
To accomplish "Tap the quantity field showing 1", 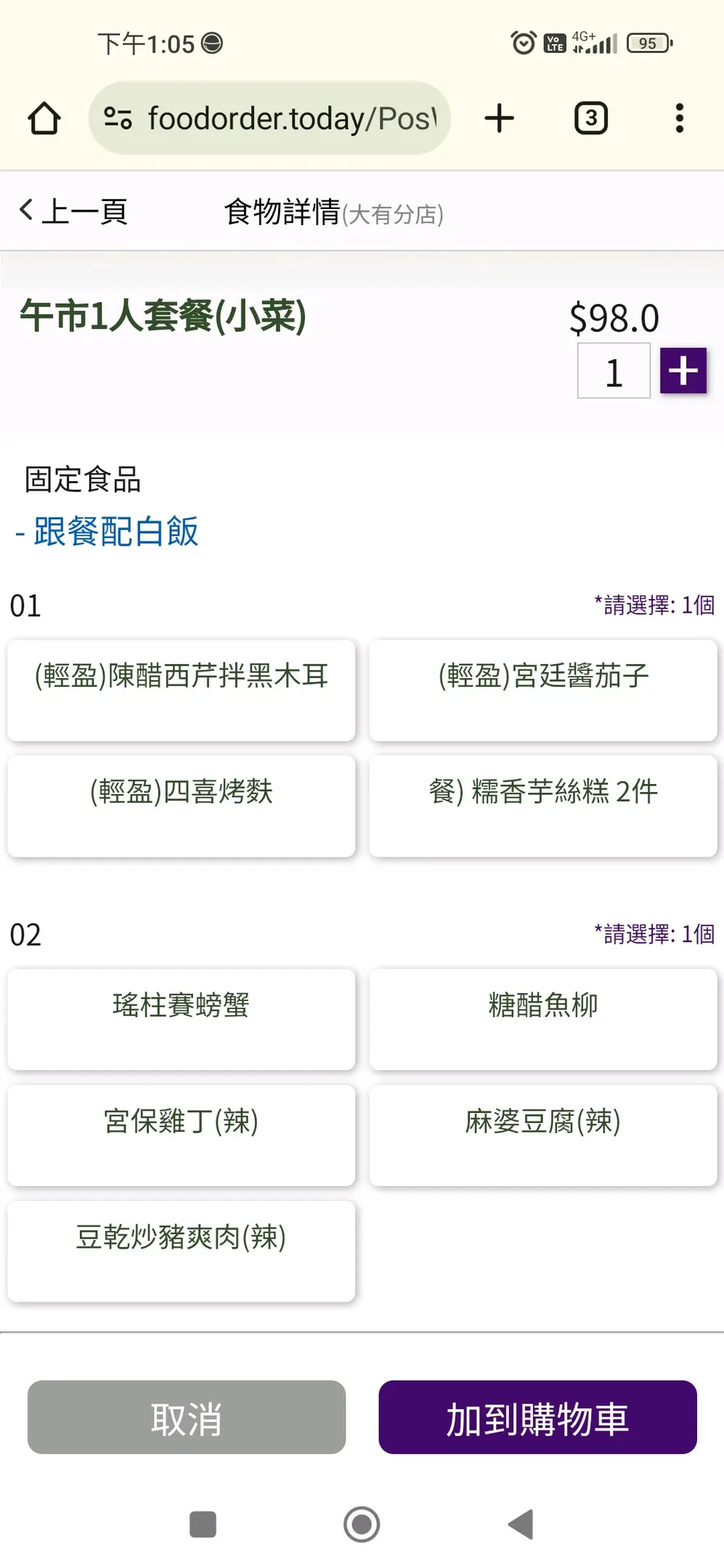I will [614, 371].
